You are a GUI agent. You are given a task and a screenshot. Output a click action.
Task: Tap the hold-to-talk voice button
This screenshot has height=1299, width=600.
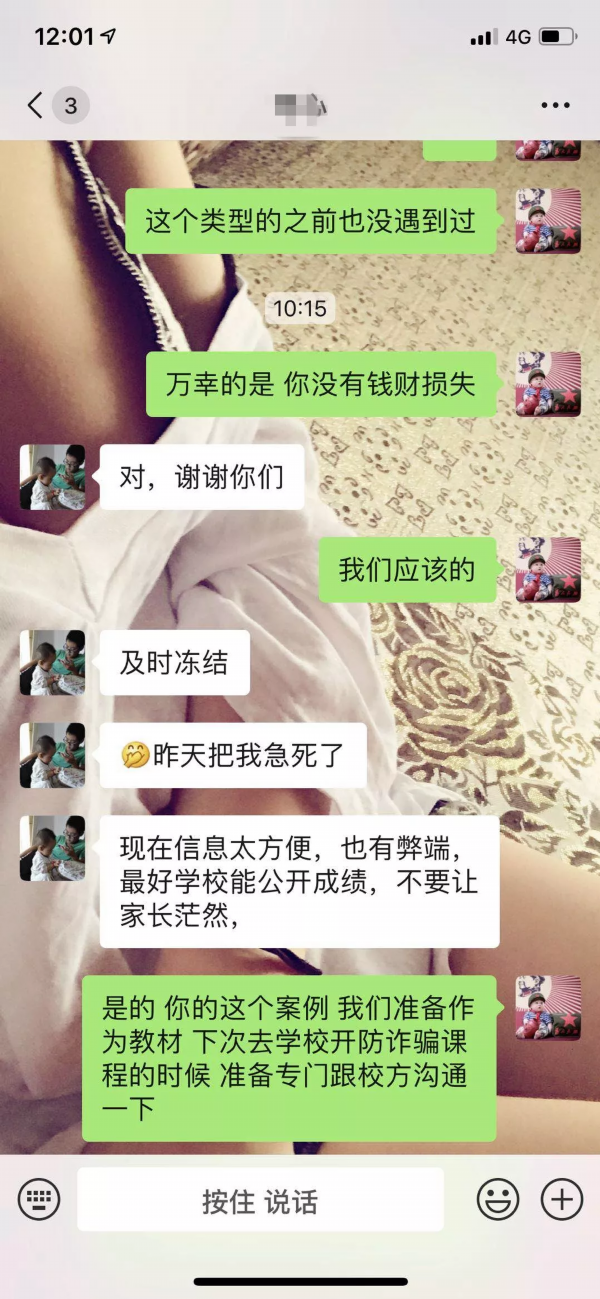(260, 1199)
